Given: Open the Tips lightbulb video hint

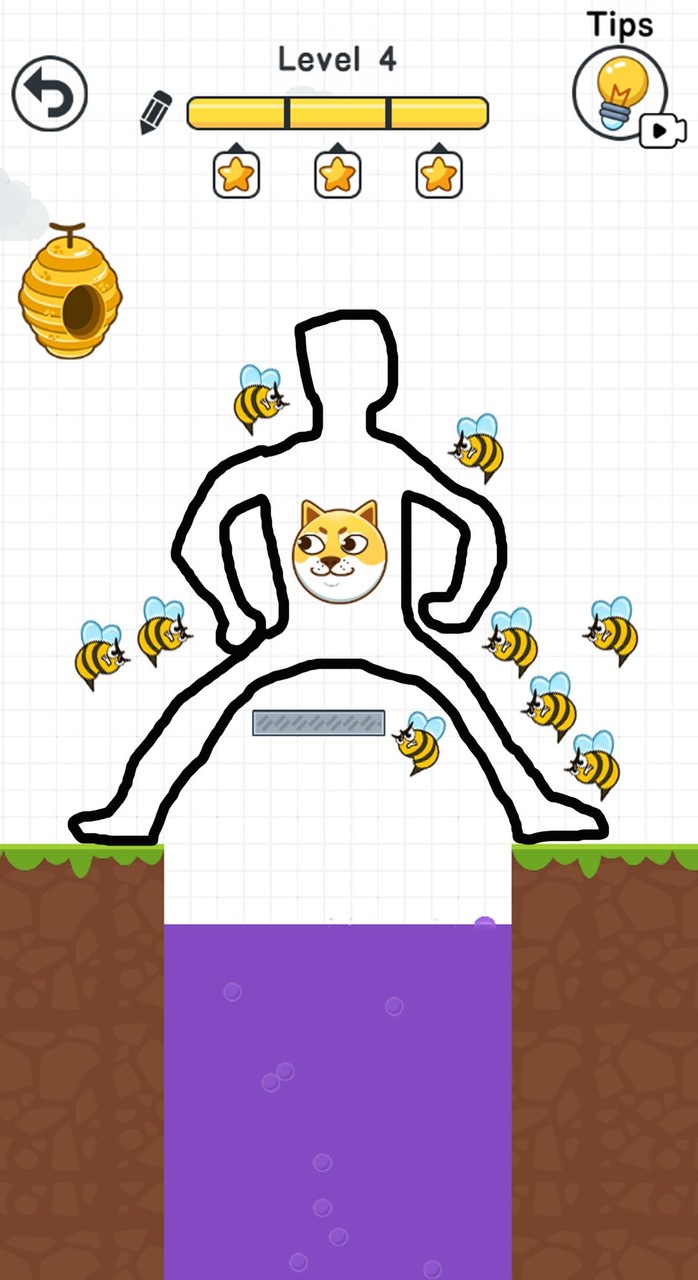Looking at the screenshot, I should tap(620, 92).
